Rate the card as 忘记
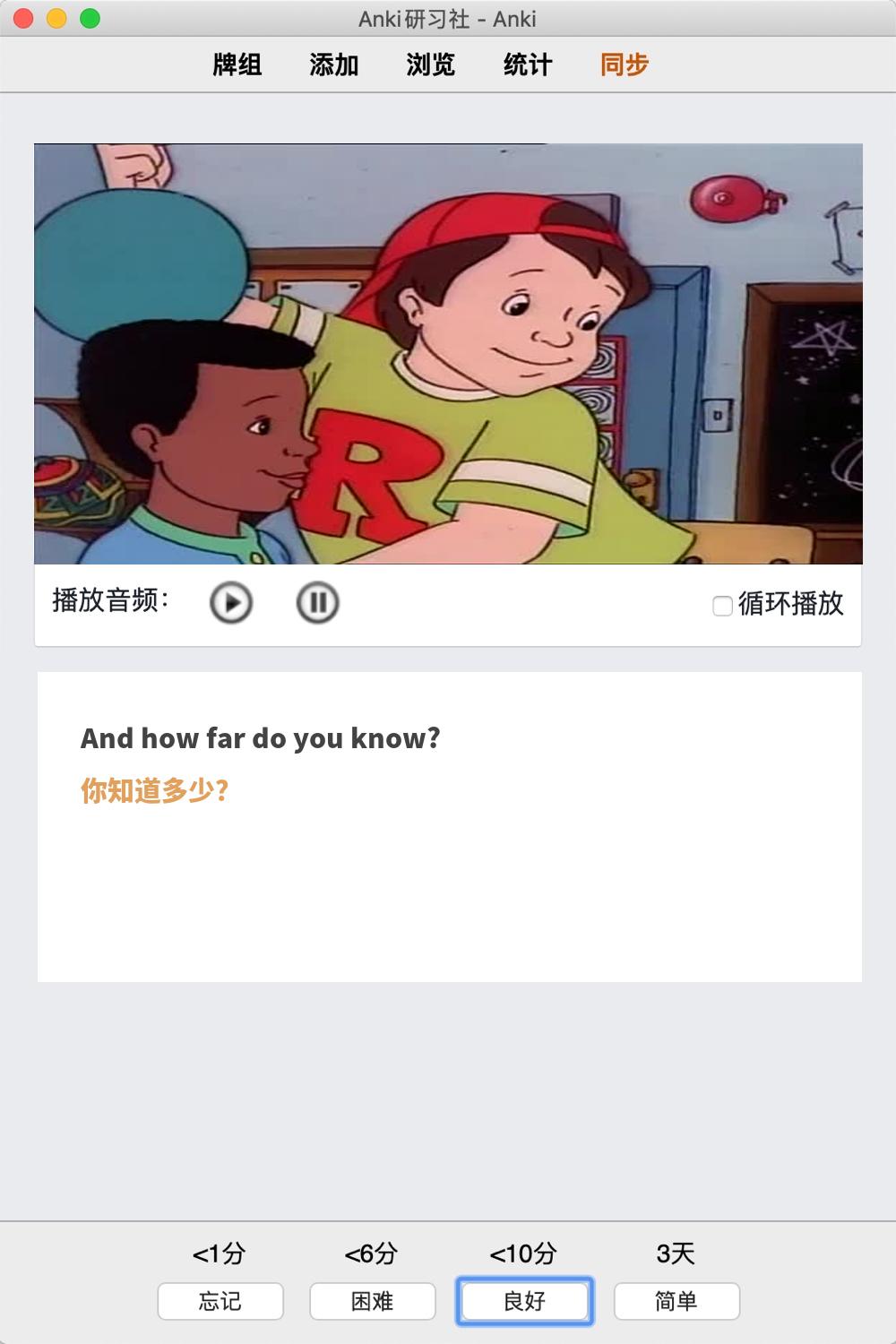Image resolution: width=896 pixels, height=1344 pixels. coord(220,1301)
